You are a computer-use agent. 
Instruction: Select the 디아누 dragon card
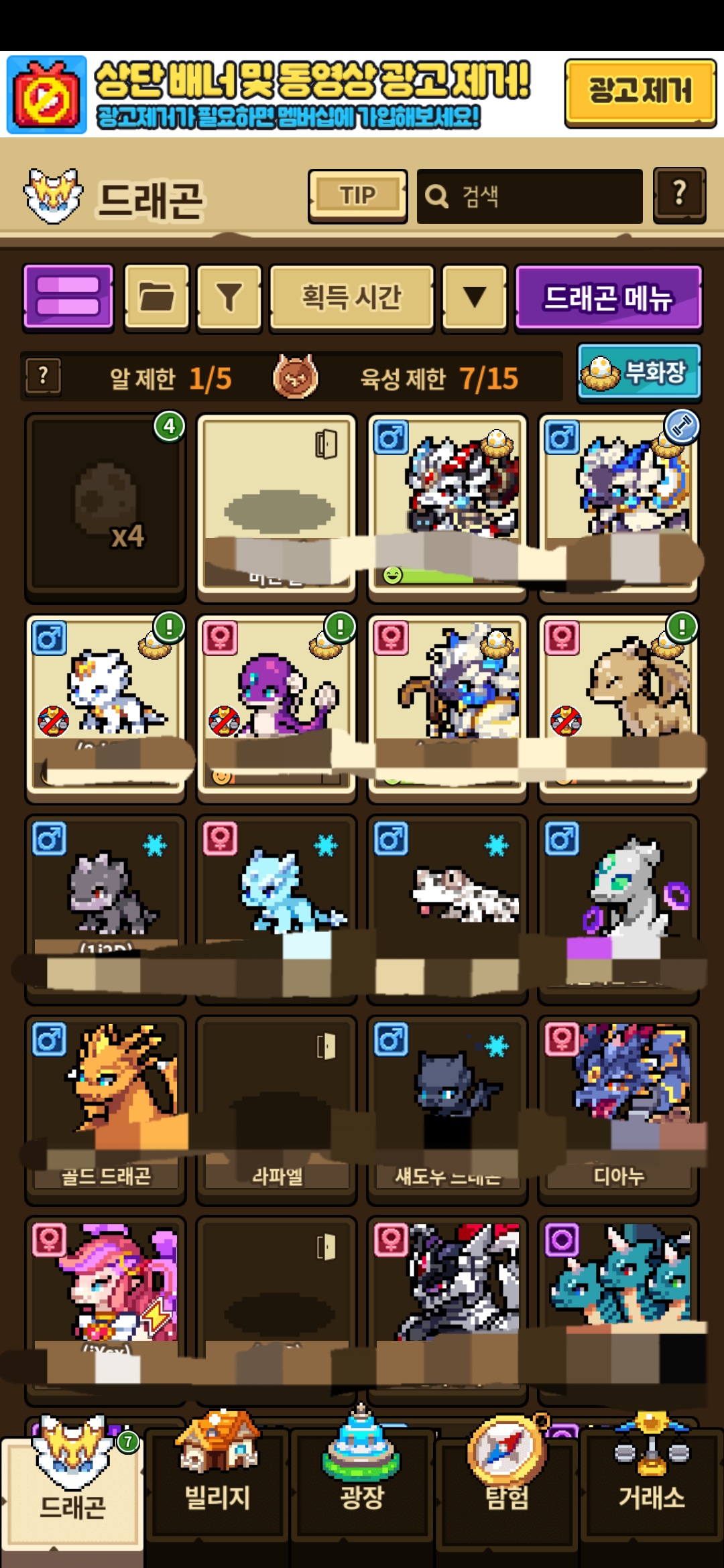click(x=618, y=1109)
